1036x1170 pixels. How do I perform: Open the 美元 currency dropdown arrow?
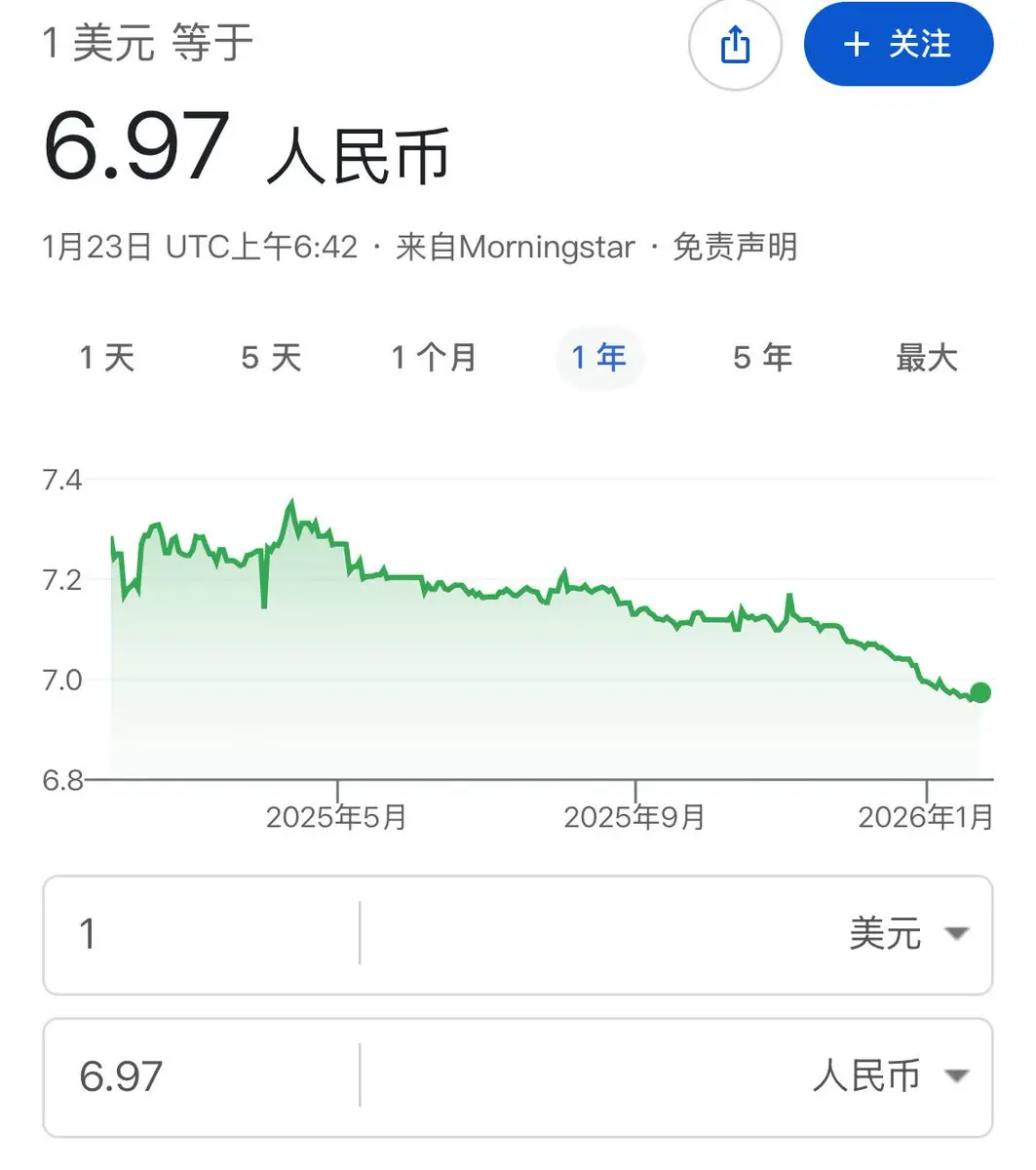(958, 934)
